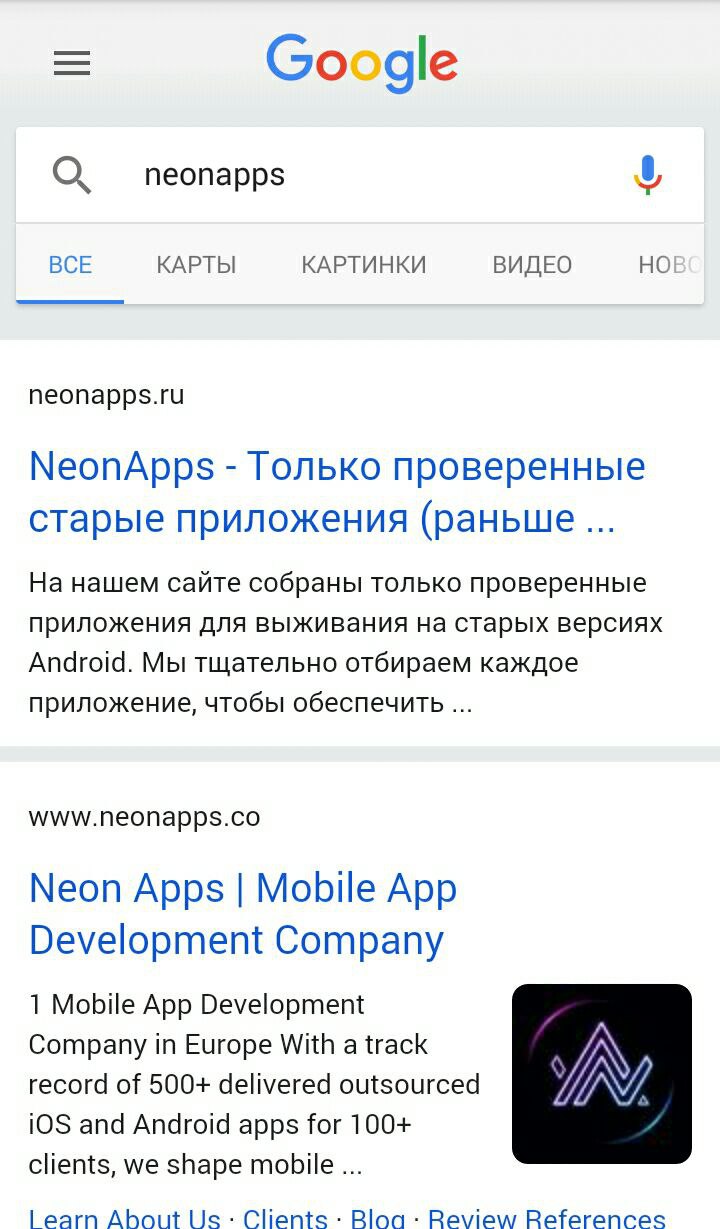Image resolution: width=720 pixels, height=1229 pixels.
Task: Switch to the Карты tab
Action: [196, 265]
